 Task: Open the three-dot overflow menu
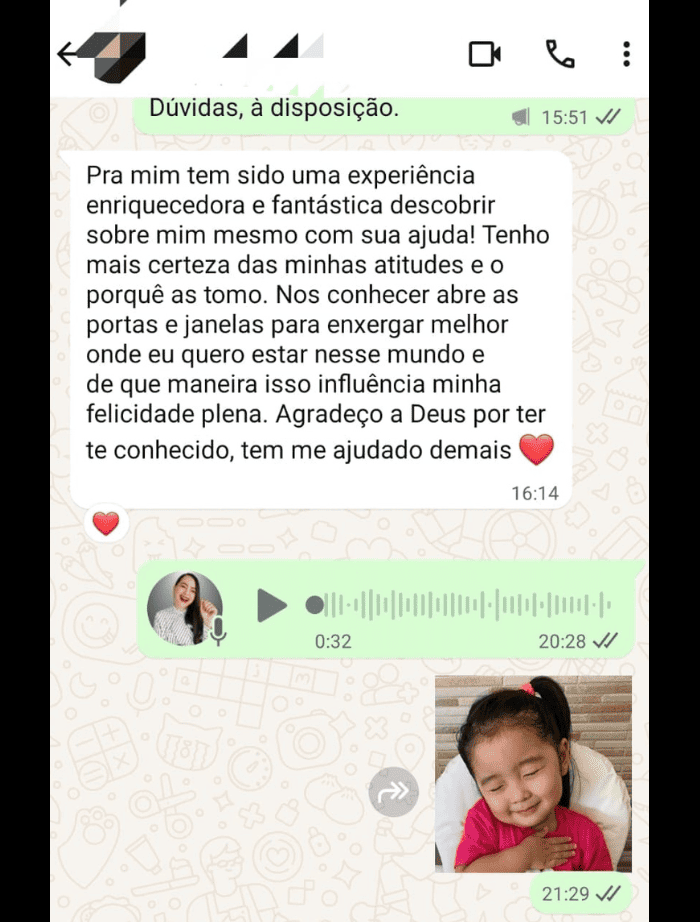pyautogui.click(x=626, y=54)
